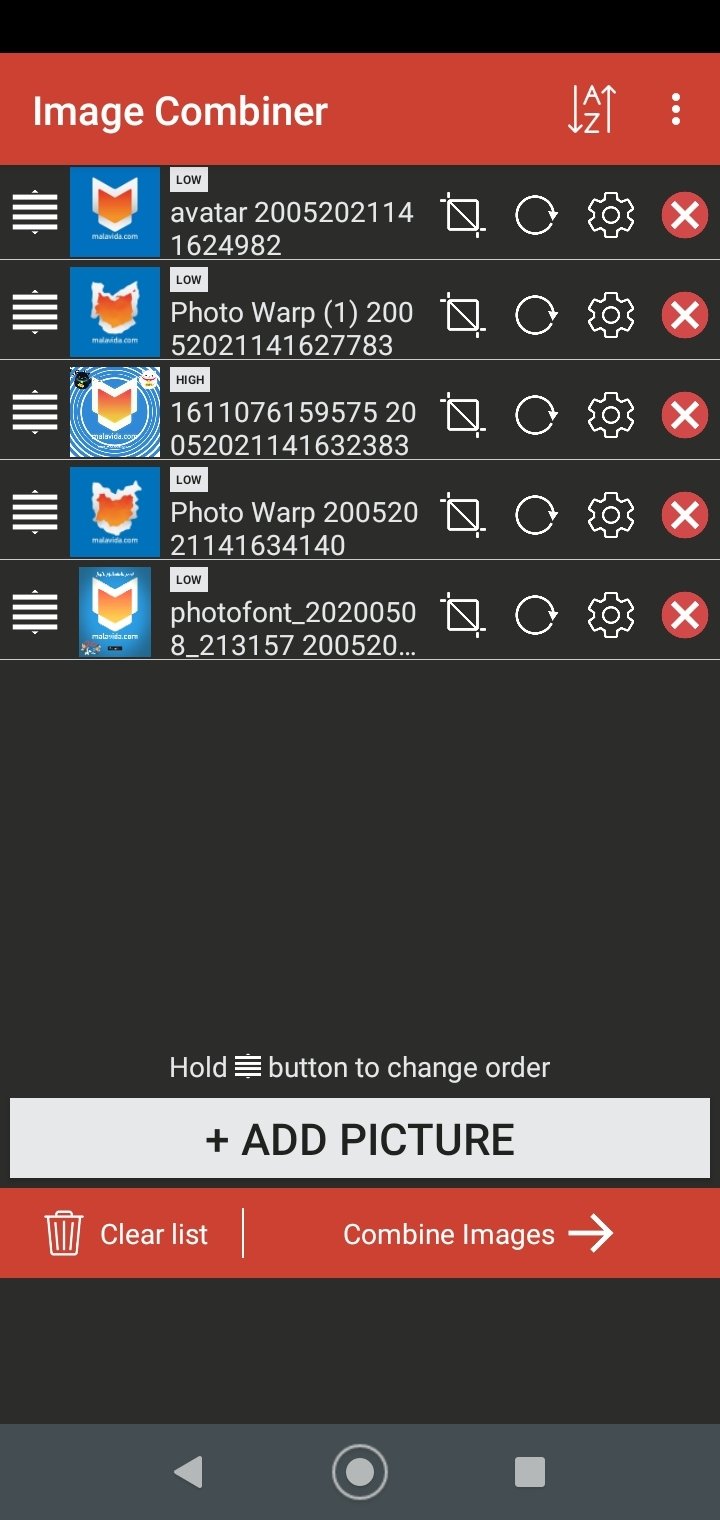The width and height of the screenshot is (720, 1520).
Task: Sort the image list alphabetically
Action: pos(591,110)
